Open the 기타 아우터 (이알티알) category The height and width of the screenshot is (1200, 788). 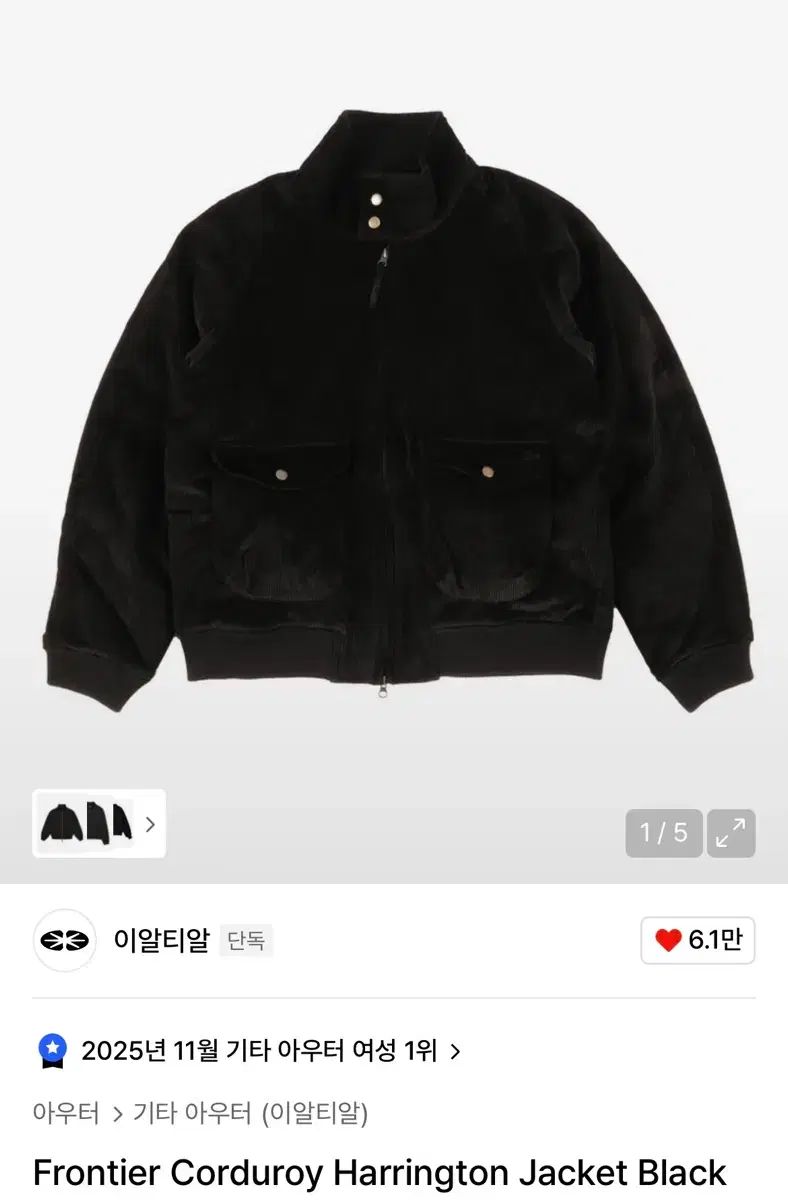[x=250, y=1113]
